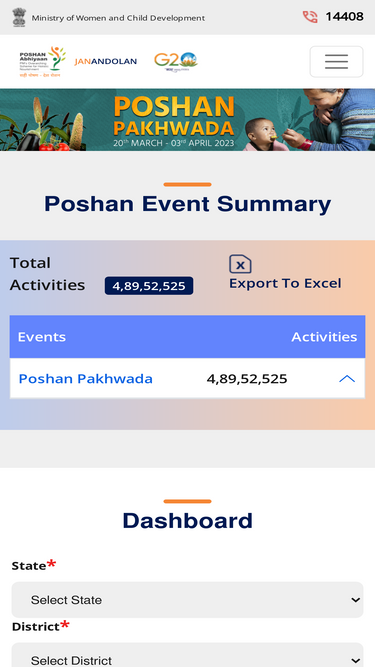
Task: Call the 14408 helpline number
Action: [333, 17]
